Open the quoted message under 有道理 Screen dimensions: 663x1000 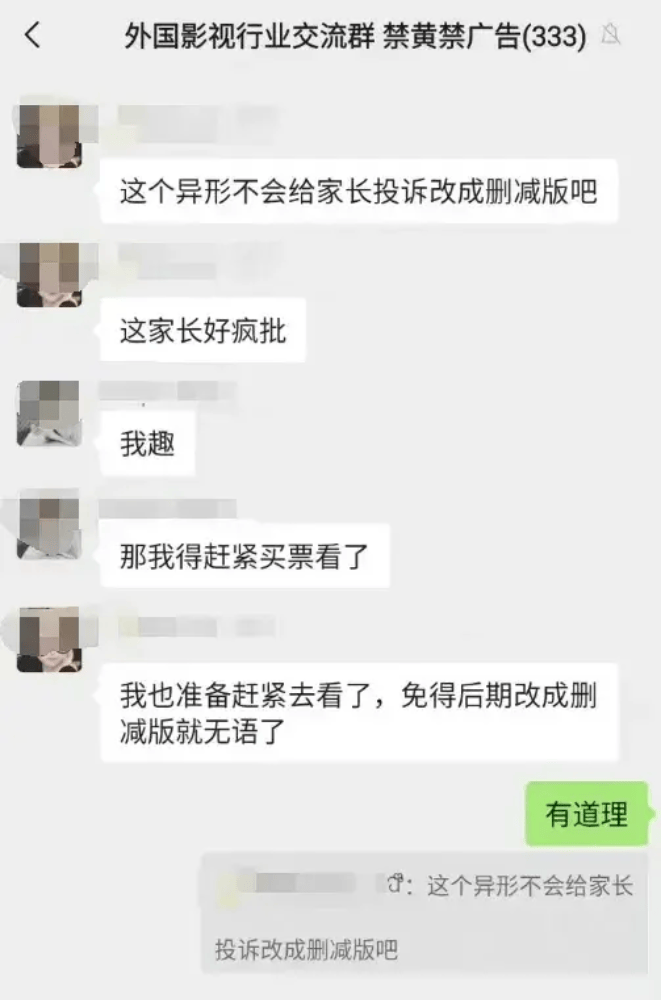[425, 914]
